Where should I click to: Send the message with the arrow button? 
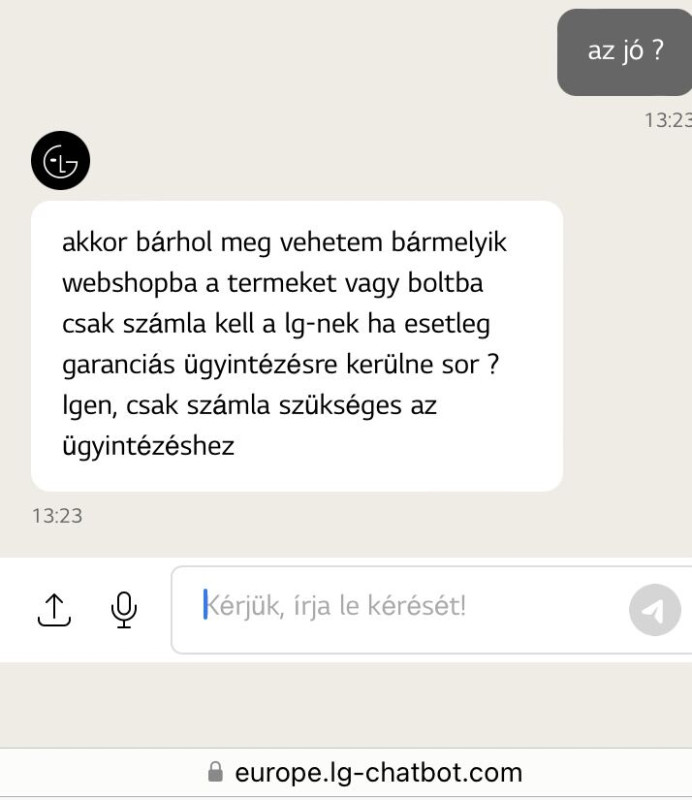point(654,610)
